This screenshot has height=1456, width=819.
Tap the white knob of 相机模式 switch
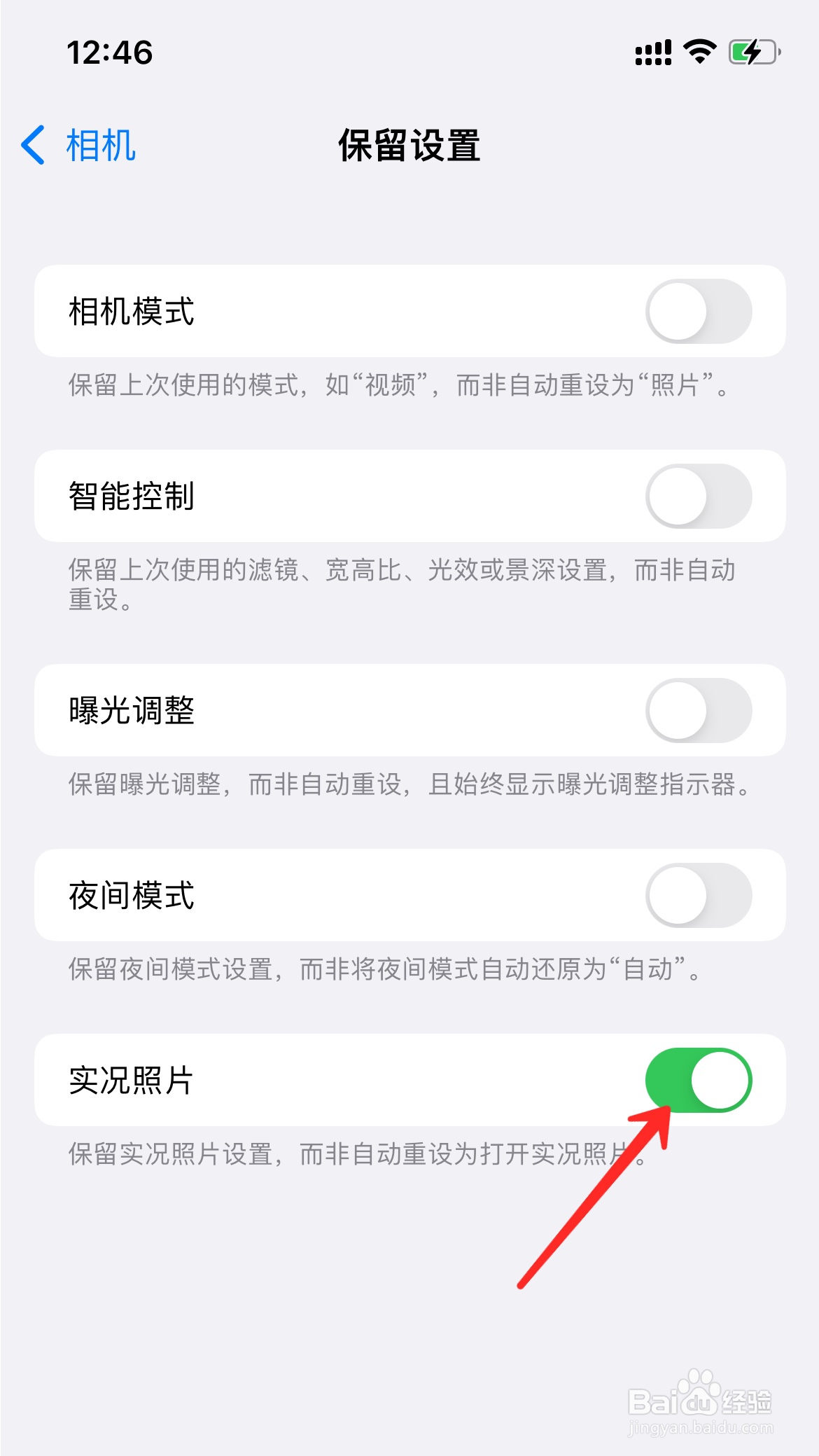click(x=678, y=311)
